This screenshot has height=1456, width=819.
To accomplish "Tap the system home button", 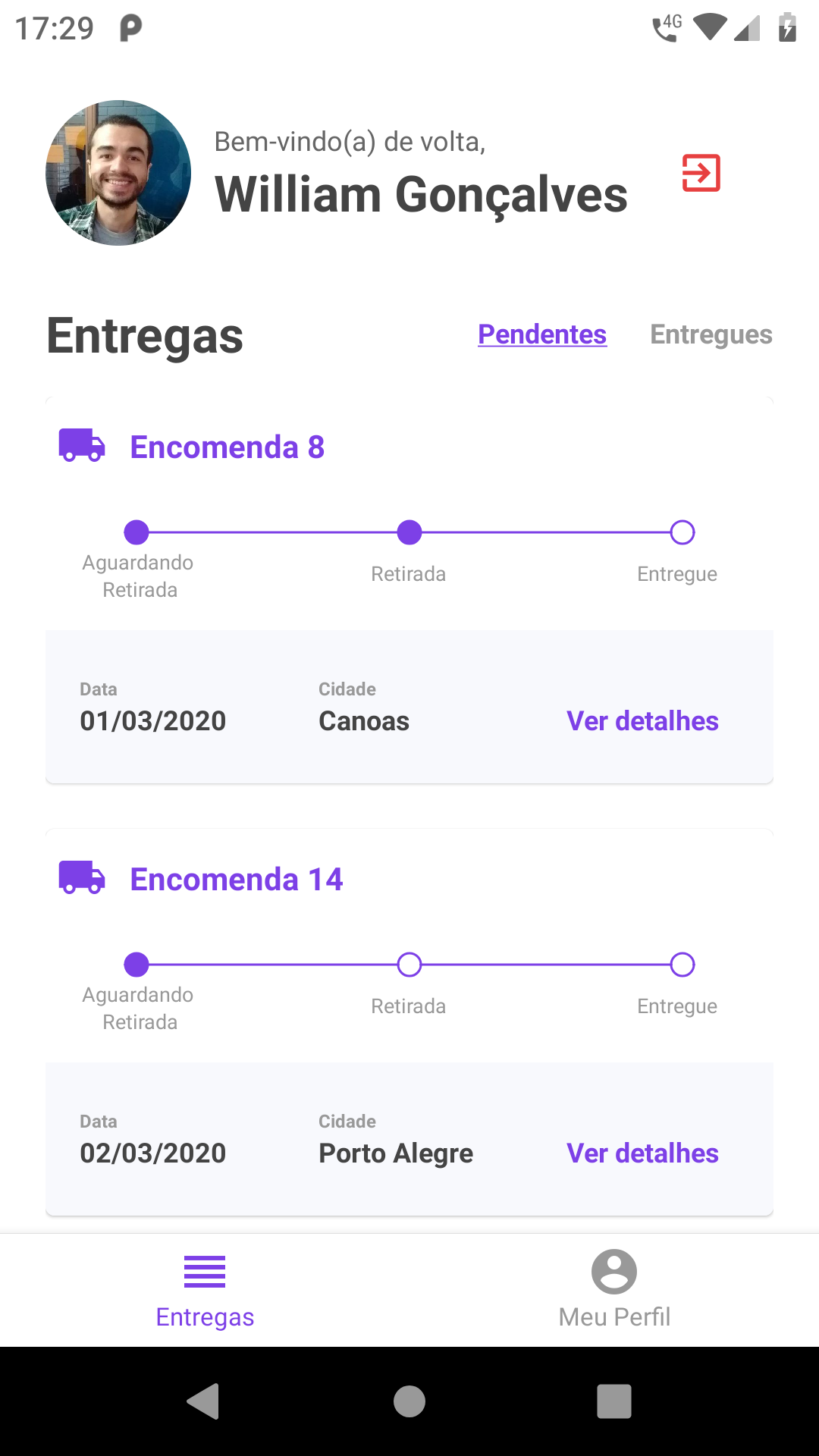I will pyautogui.click(x=409, y=1401).
